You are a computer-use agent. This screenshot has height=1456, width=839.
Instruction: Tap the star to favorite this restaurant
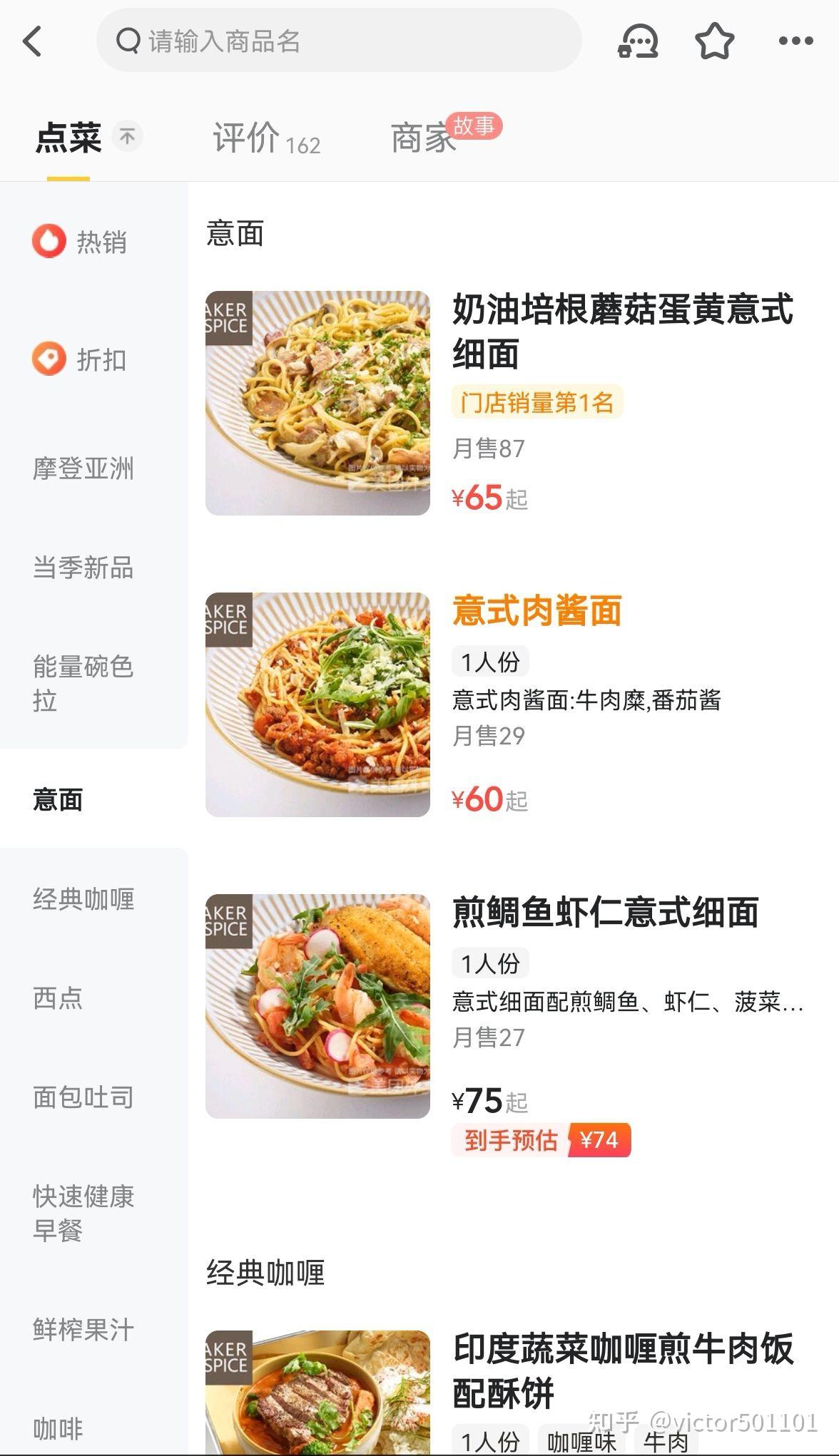716,41
